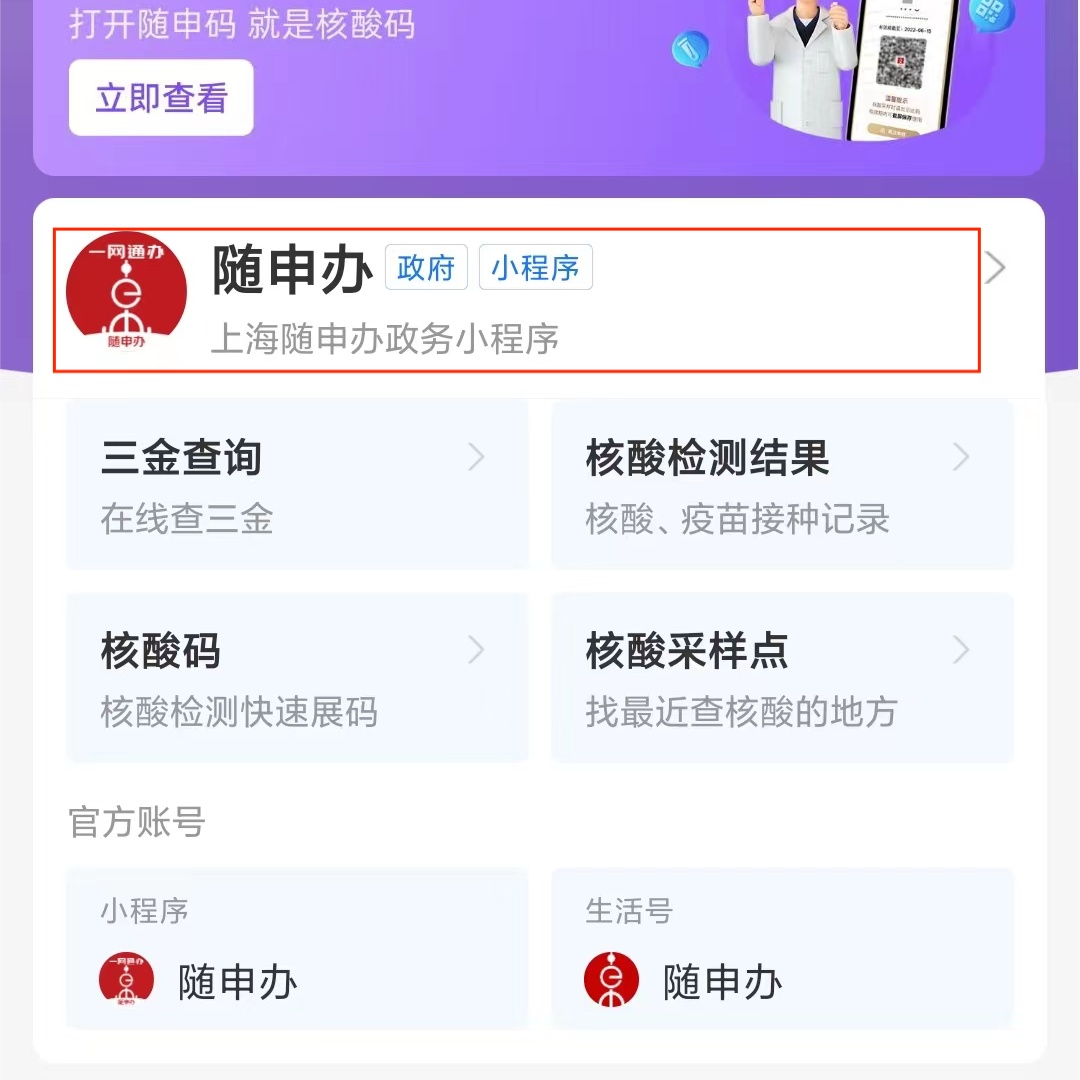The width and height of the screenshot is (1080, 1080).
Task: Open 三金查询 service card
Action: 296,485
